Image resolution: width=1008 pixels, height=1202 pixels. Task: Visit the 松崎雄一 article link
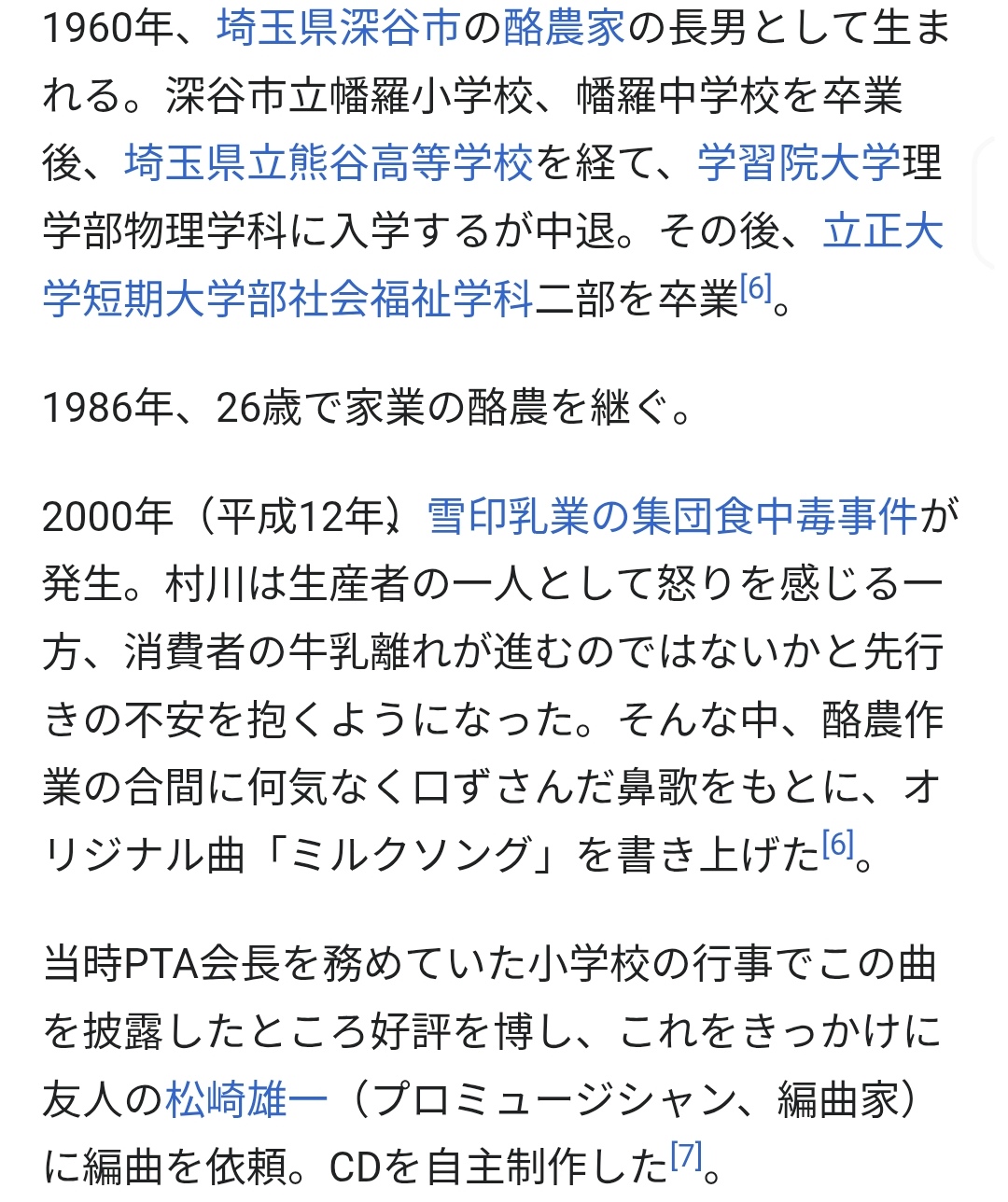(x=246, y=1099)
